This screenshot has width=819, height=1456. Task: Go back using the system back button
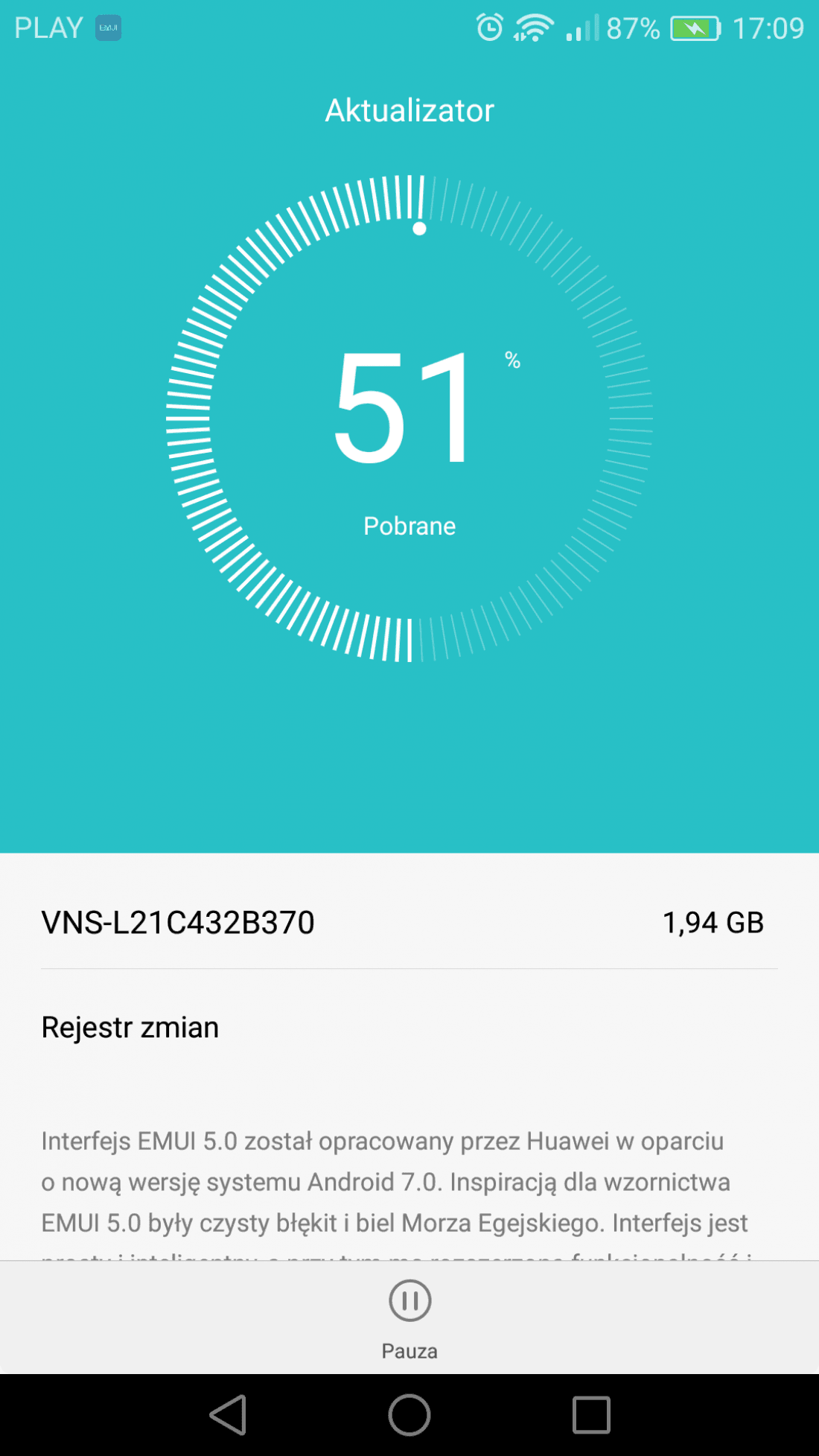click(x=229, y=1414)
